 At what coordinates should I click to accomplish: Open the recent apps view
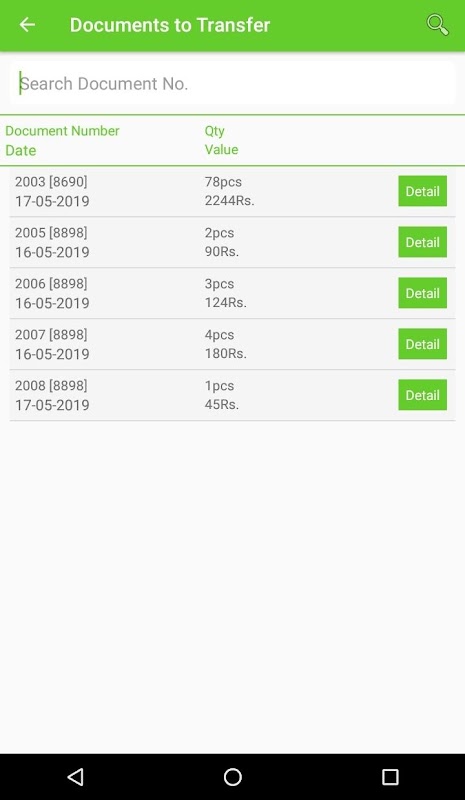point(390,777)
